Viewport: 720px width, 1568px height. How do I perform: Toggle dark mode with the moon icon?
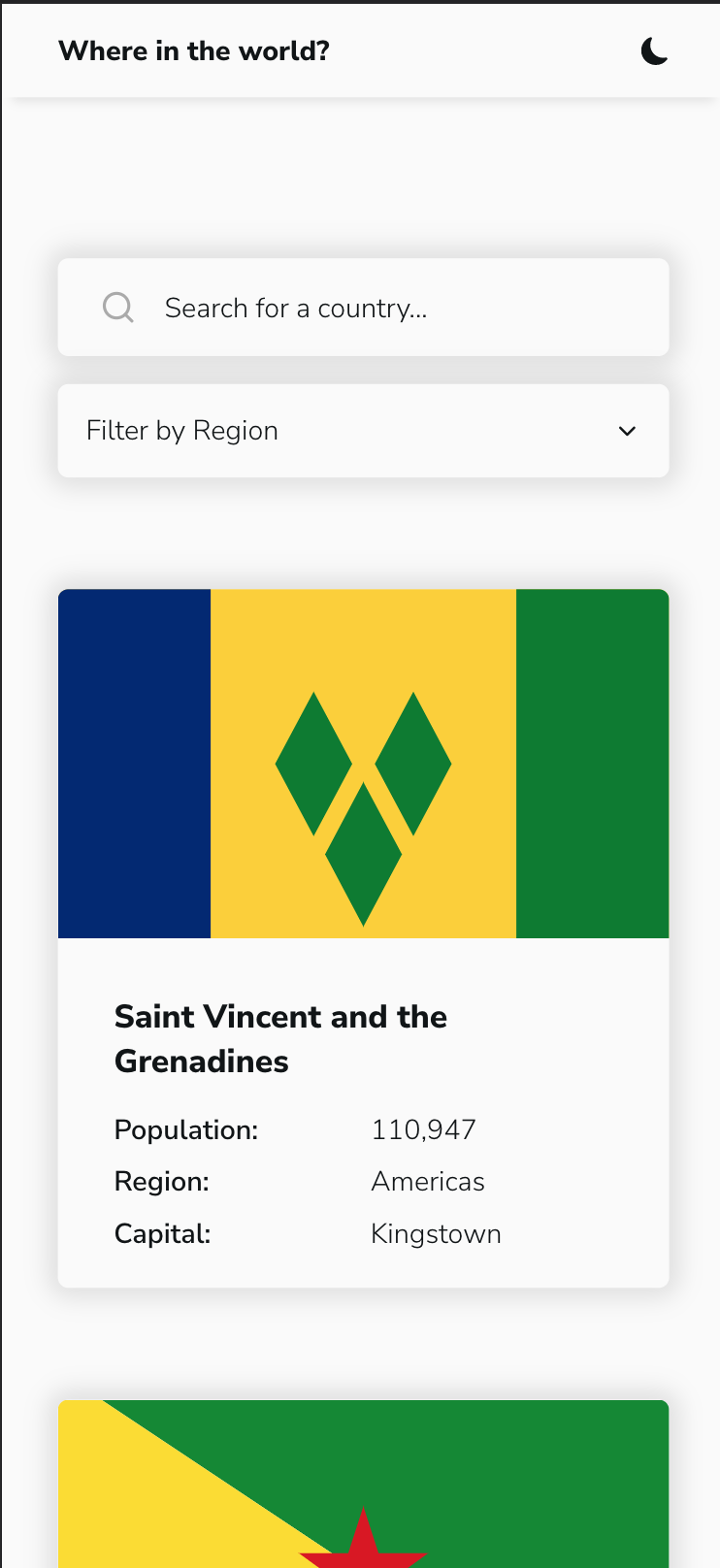coord(654,51)
